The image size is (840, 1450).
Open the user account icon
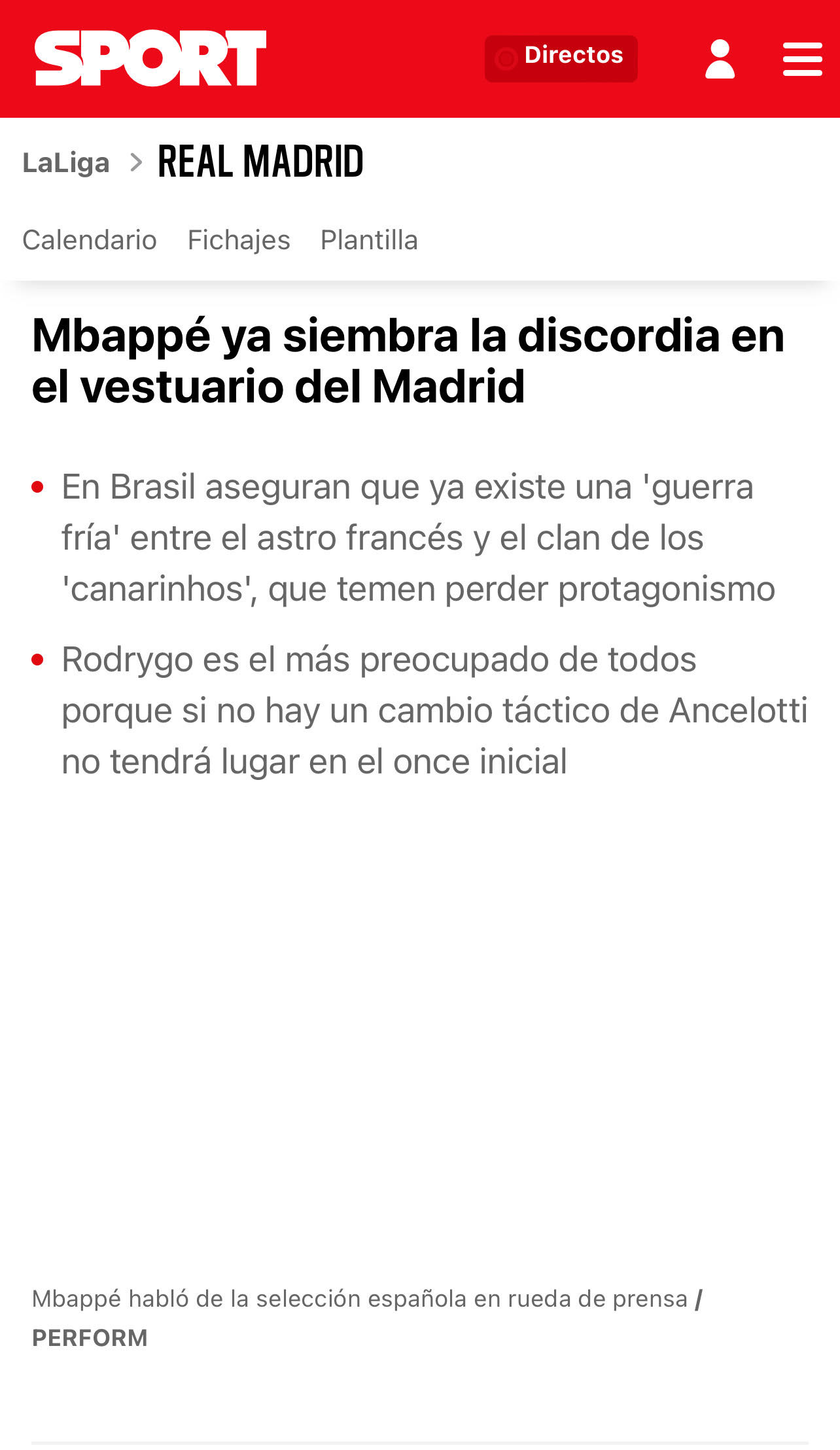pos(720,59)
